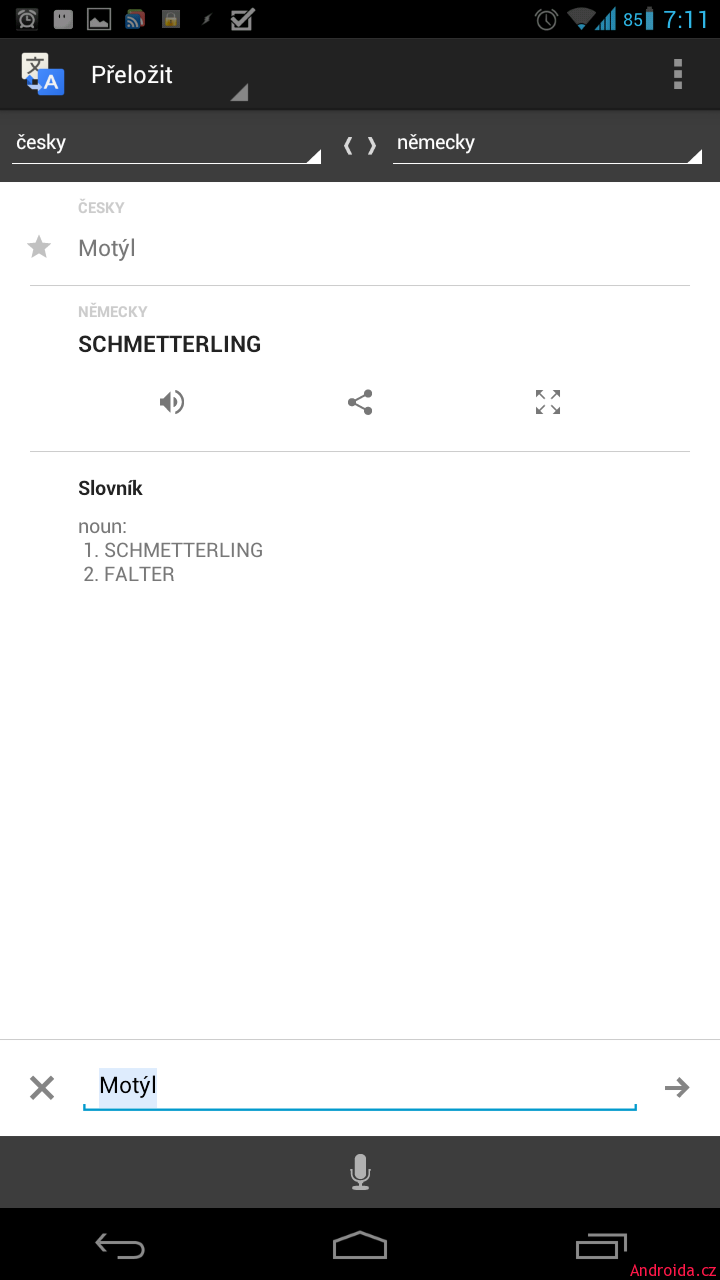Open the overflow menu
720x1280 pixels.
pyautogui.click(x=678, y=74)
